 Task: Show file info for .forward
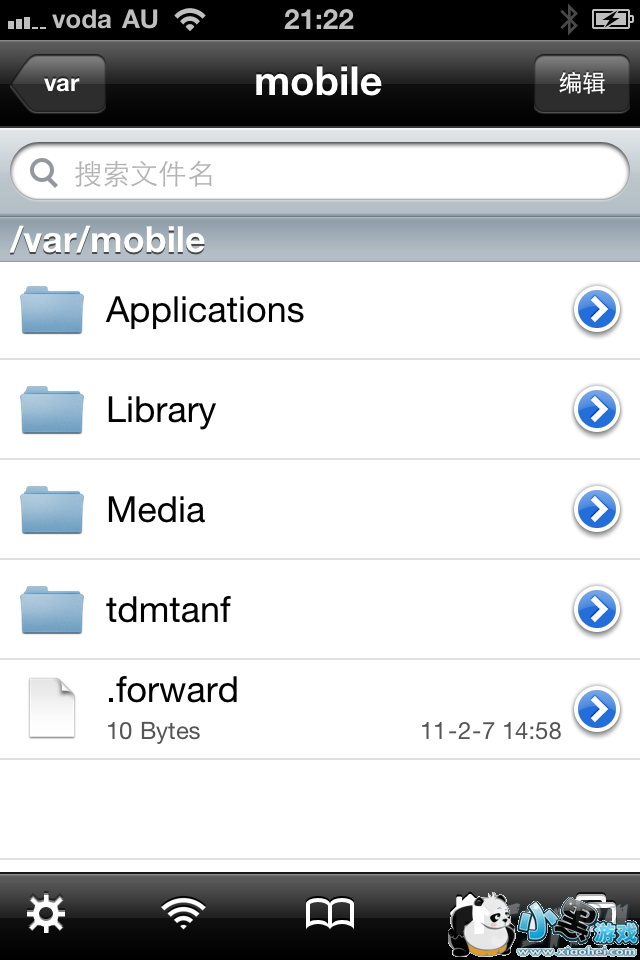[597, 709]
